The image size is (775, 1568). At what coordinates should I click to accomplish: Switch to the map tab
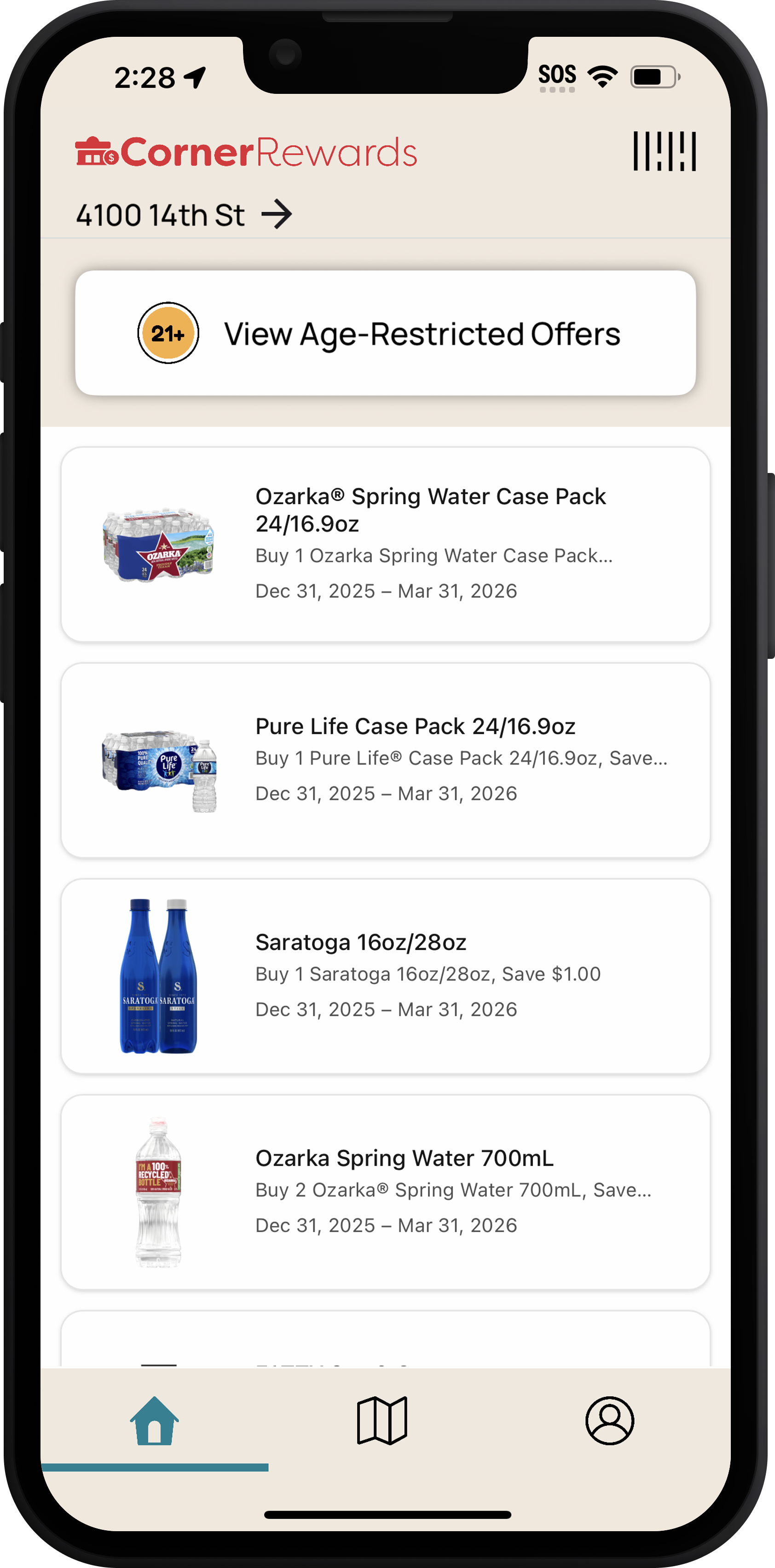point(382,1421)
